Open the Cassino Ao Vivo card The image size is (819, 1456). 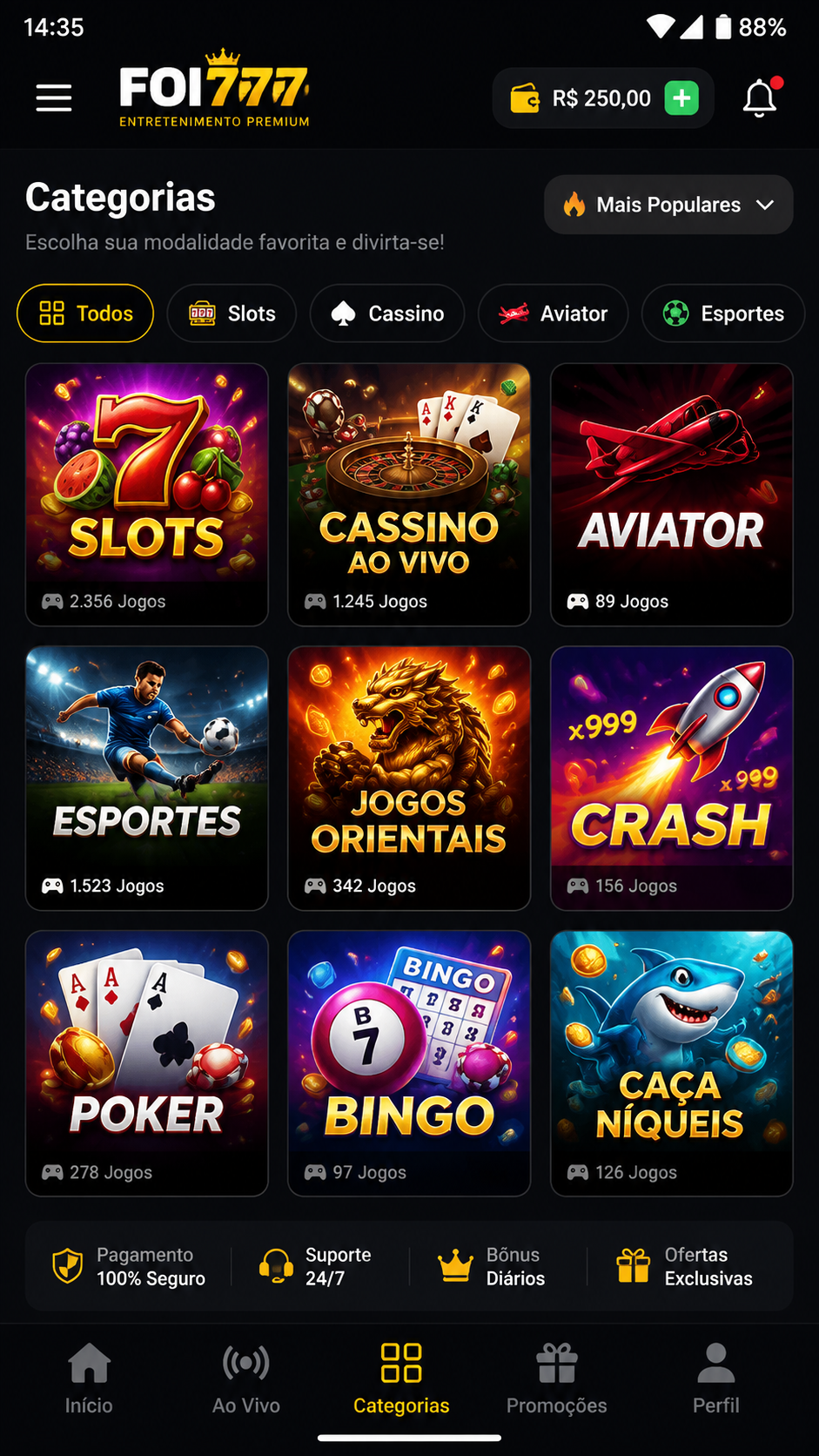[409, 495]
